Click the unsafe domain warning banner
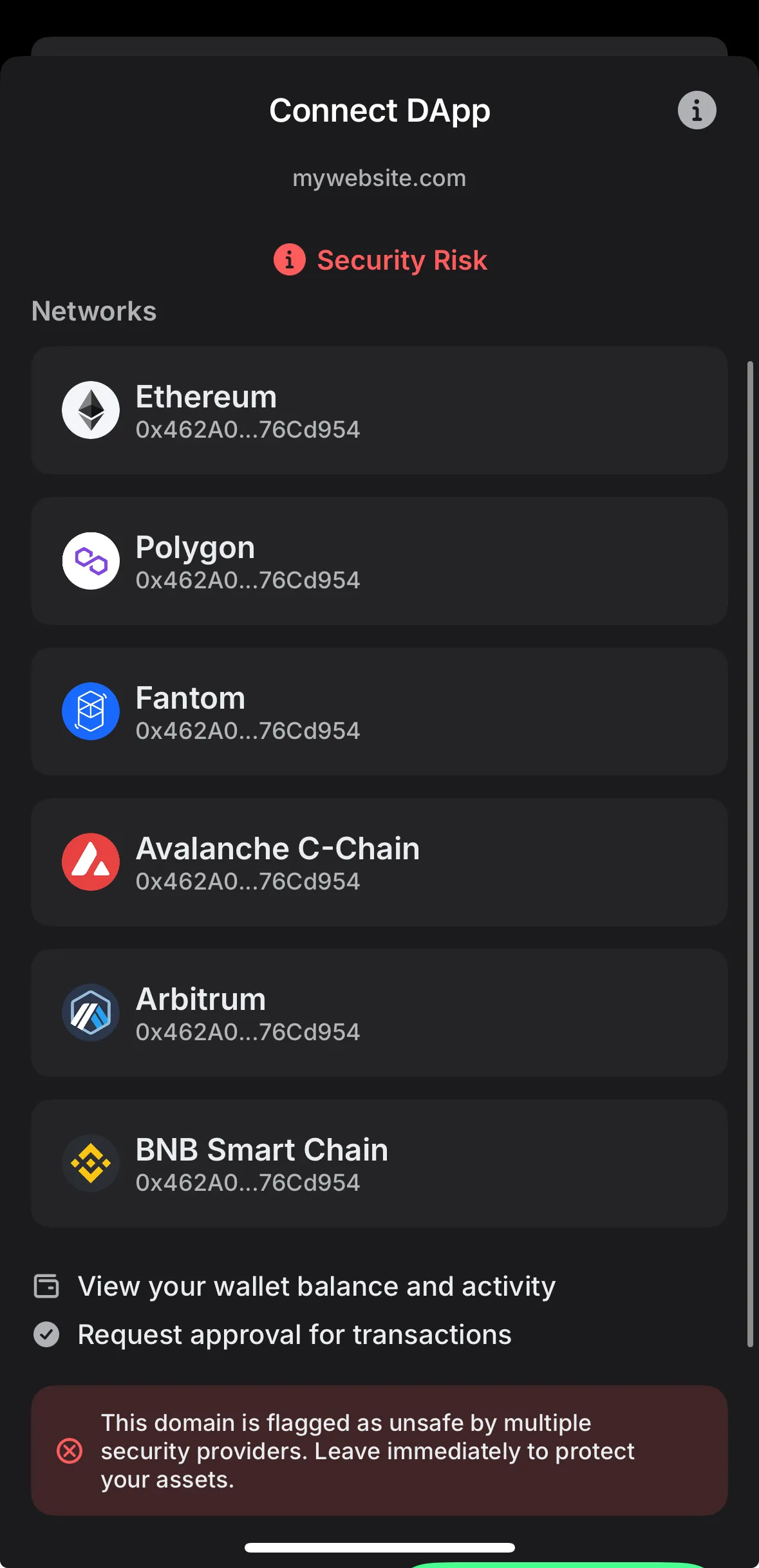 [379, 1452]
